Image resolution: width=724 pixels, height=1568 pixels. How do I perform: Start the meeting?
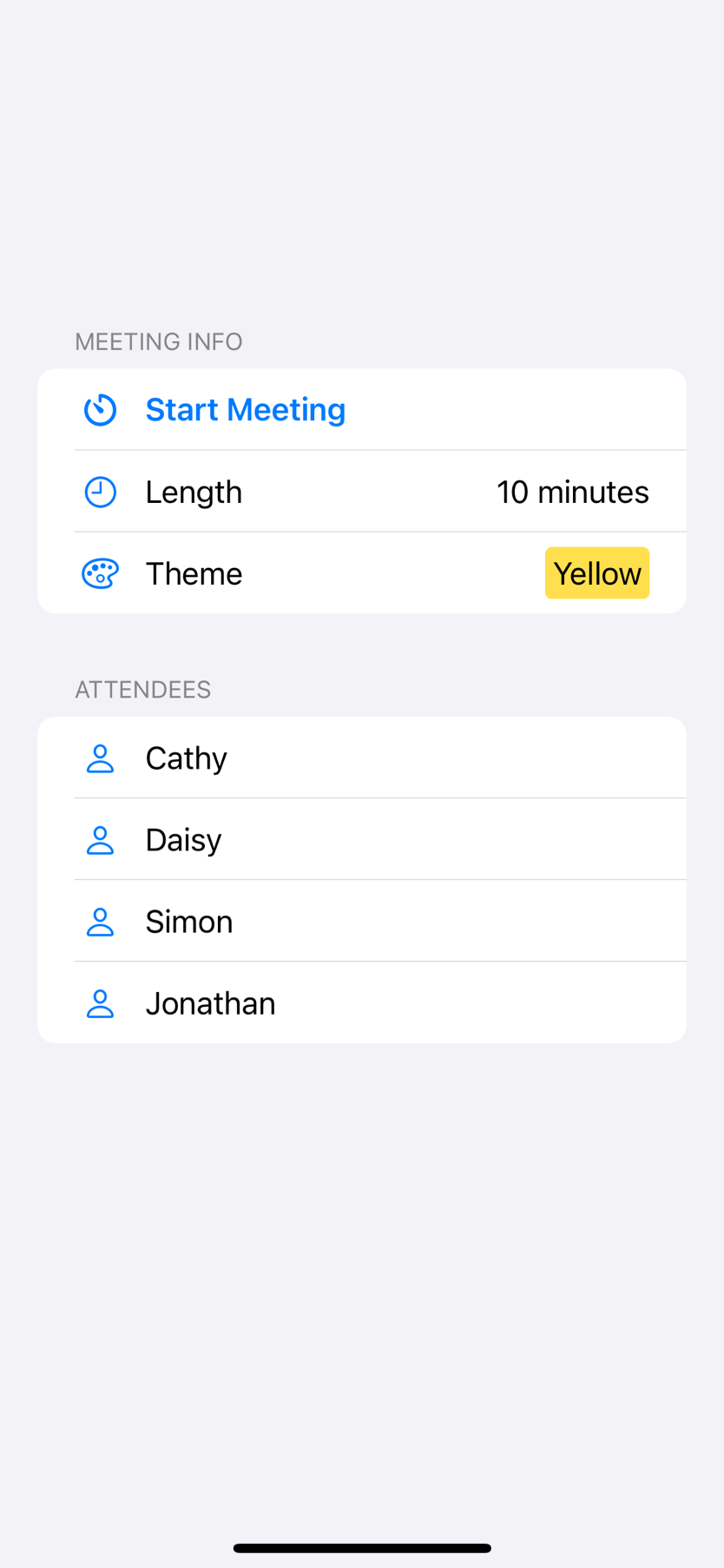(245, 410)
